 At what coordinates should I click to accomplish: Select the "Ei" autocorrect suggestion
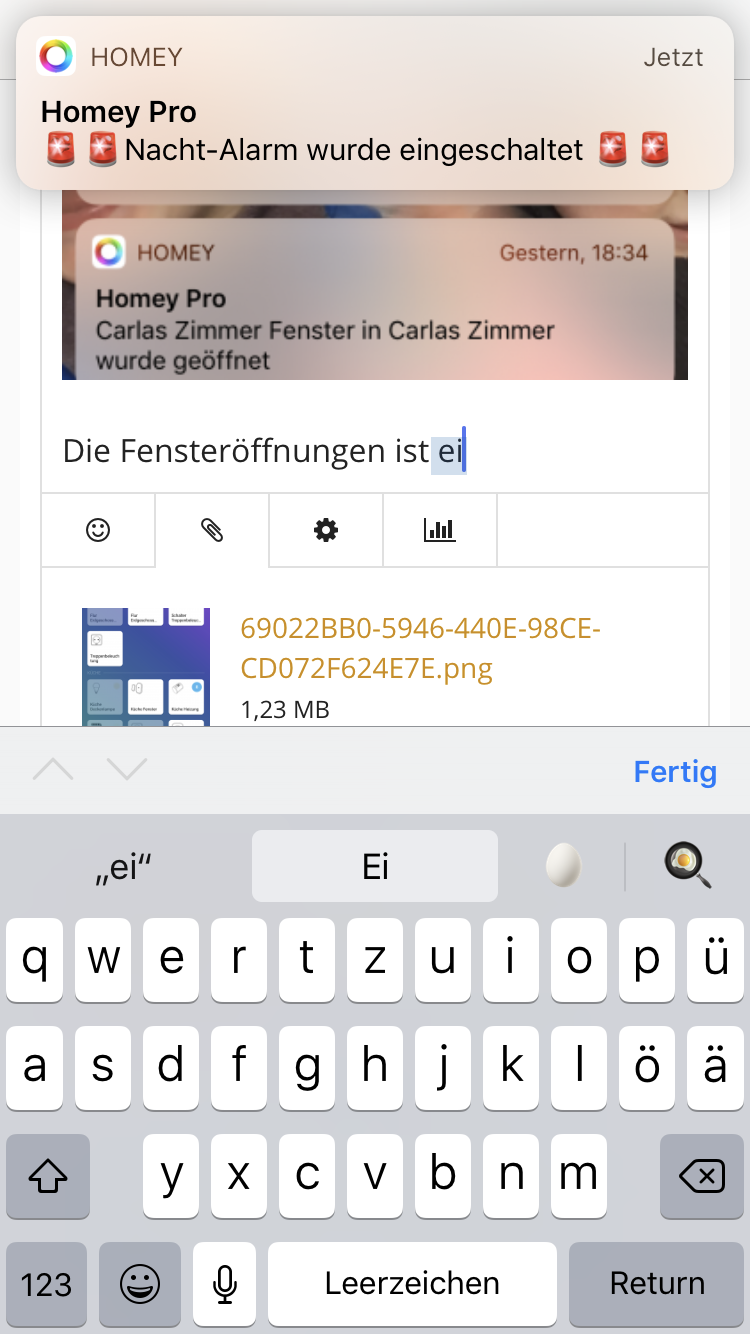(375, 866)
